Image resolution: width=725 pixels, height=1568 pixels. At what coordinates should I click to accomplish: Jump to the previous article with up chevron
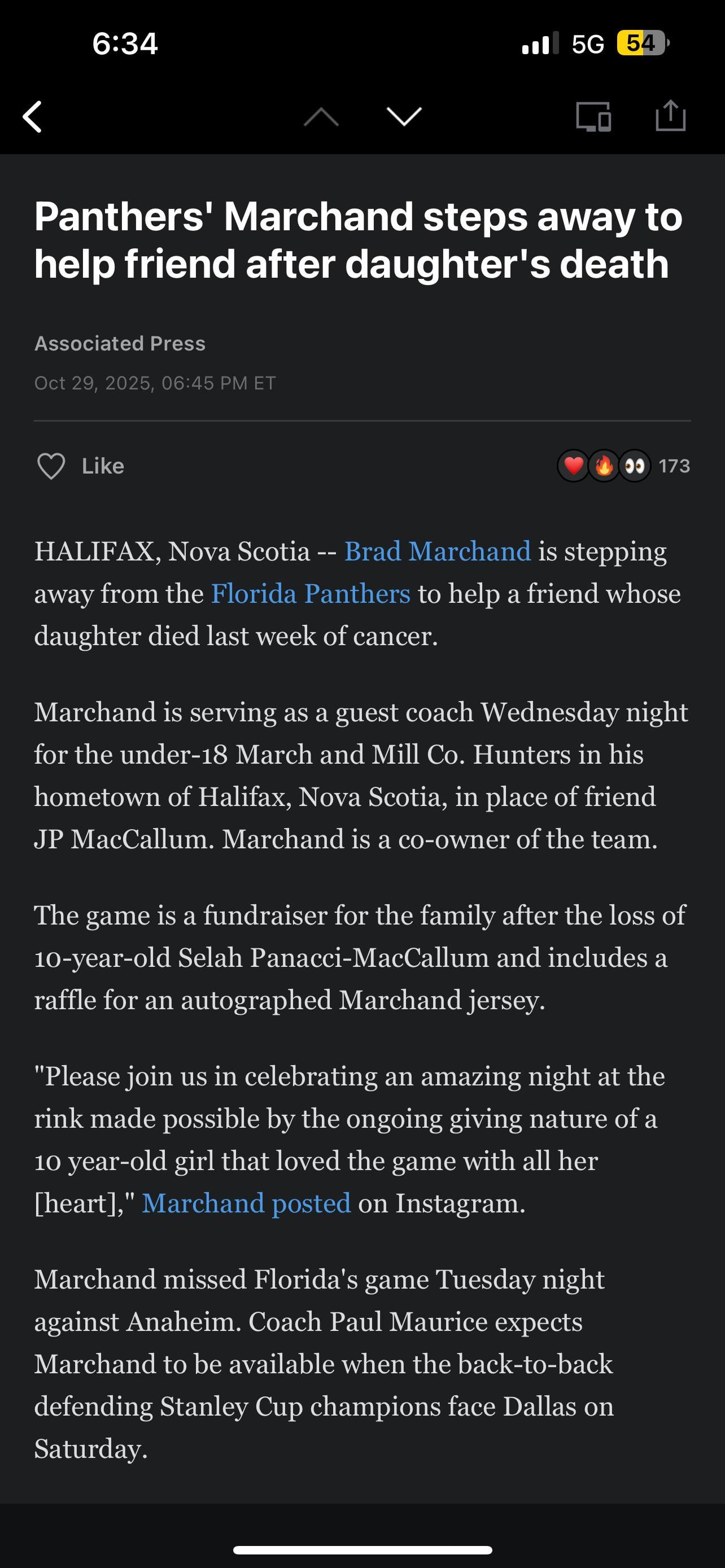point(321,116)
